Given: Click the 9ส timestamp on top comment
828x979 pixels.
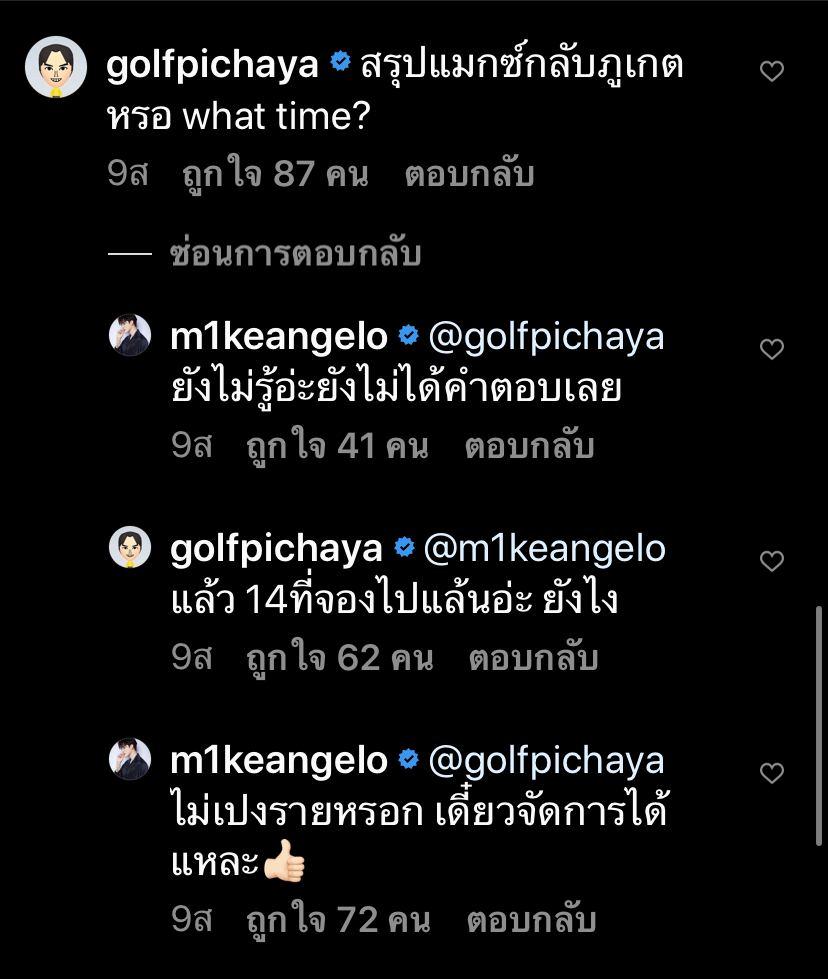Looking at the screenshot, I should click(x=126, y=172).
